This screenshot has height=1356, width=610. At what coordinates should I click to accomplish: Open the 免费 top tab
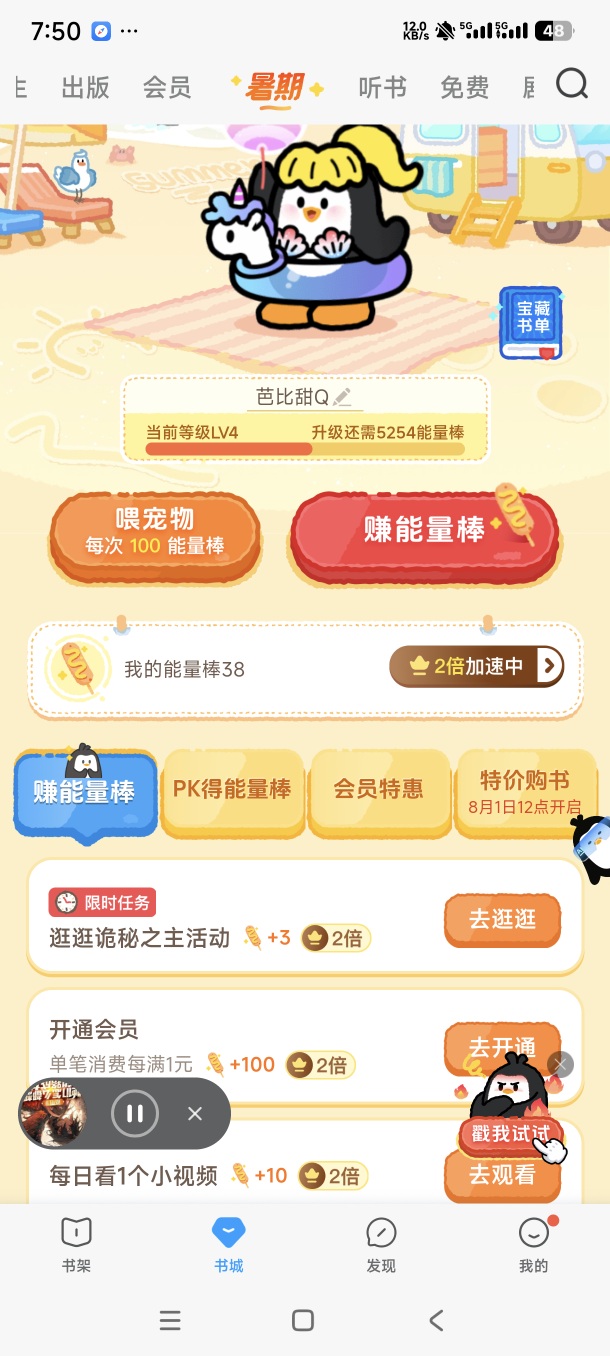pos(464,88)
